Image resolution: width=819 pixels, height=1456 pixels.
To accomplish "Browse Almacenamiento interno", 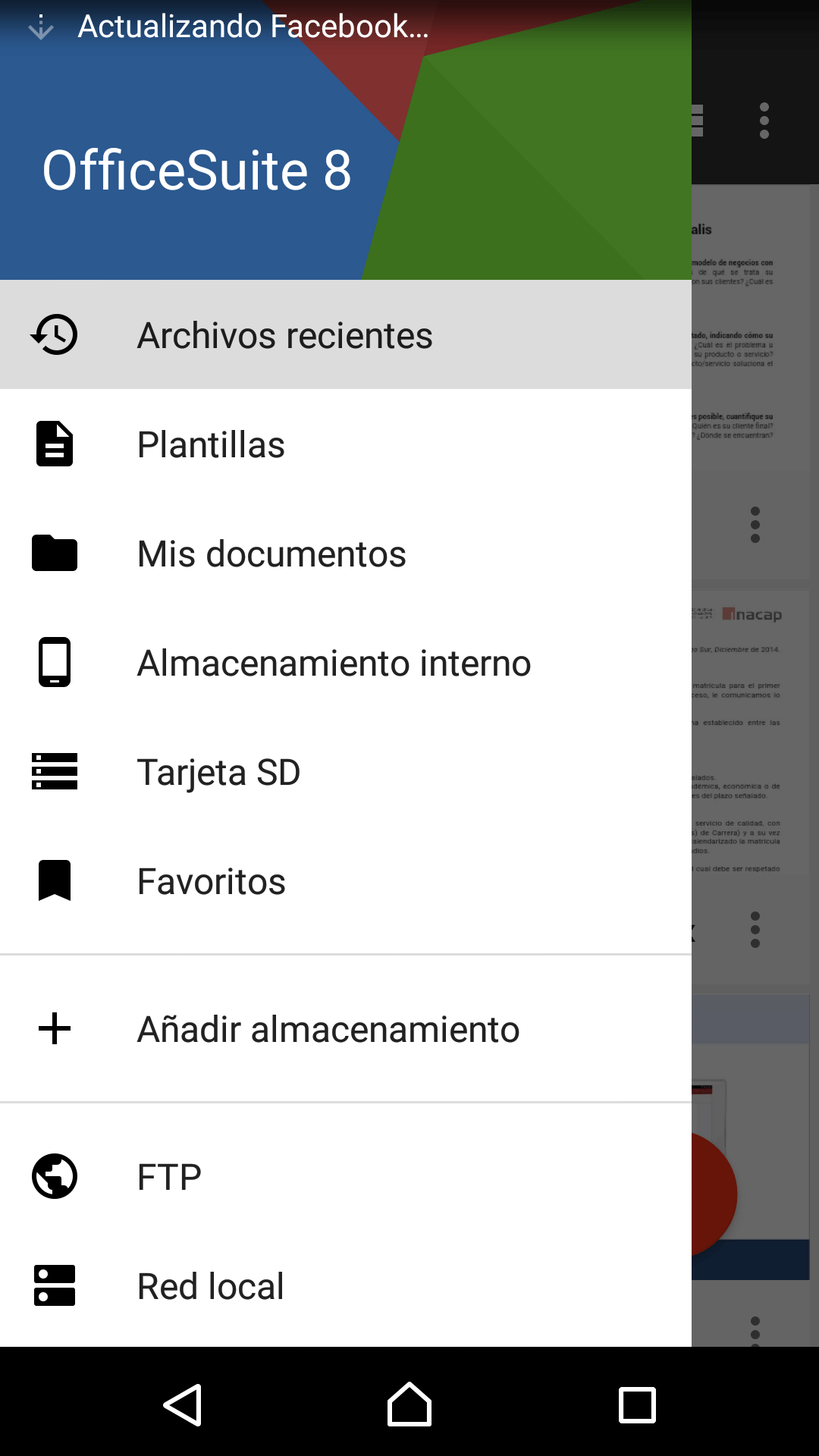I will pos(346,662).
